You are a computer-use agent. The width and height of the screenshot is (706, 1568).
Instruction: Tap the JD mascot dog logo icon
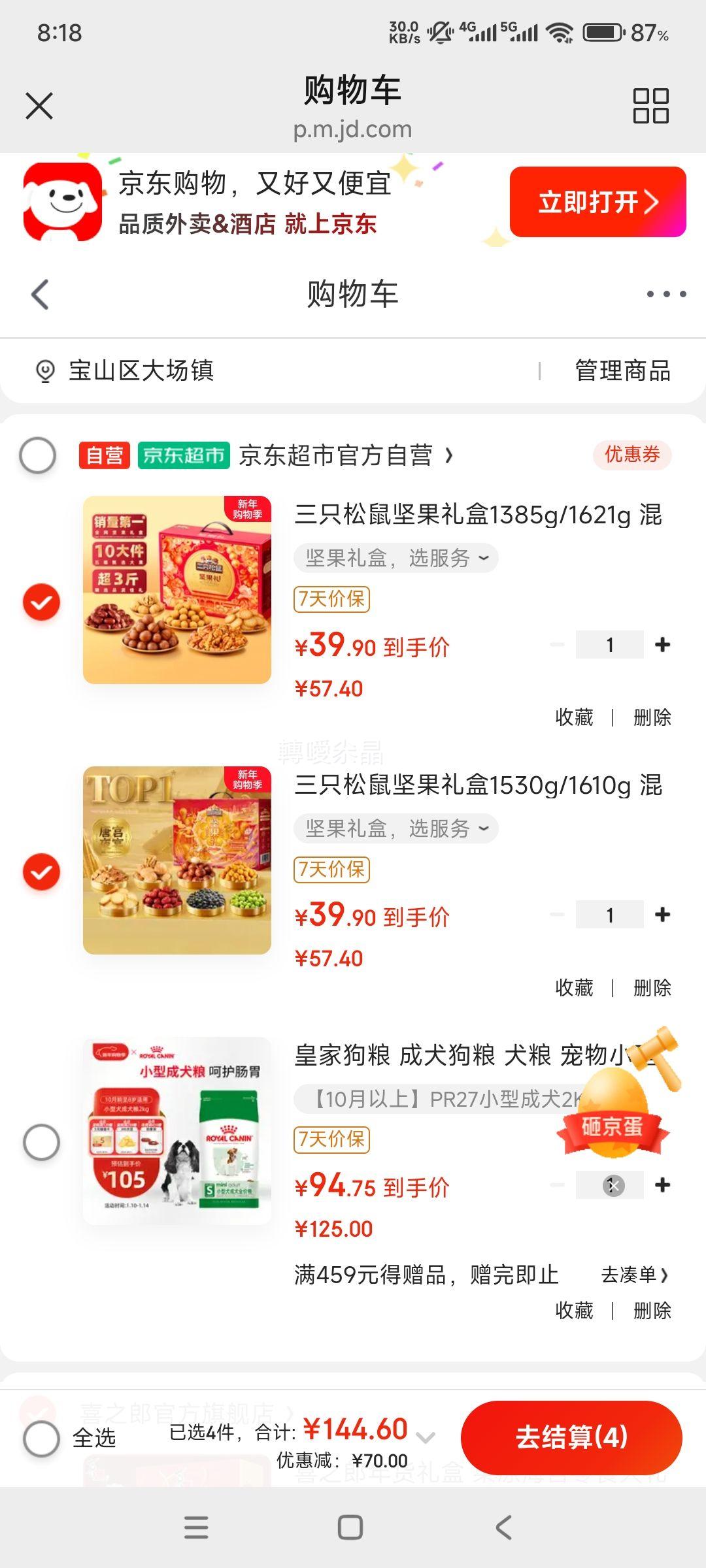point(62,203)
